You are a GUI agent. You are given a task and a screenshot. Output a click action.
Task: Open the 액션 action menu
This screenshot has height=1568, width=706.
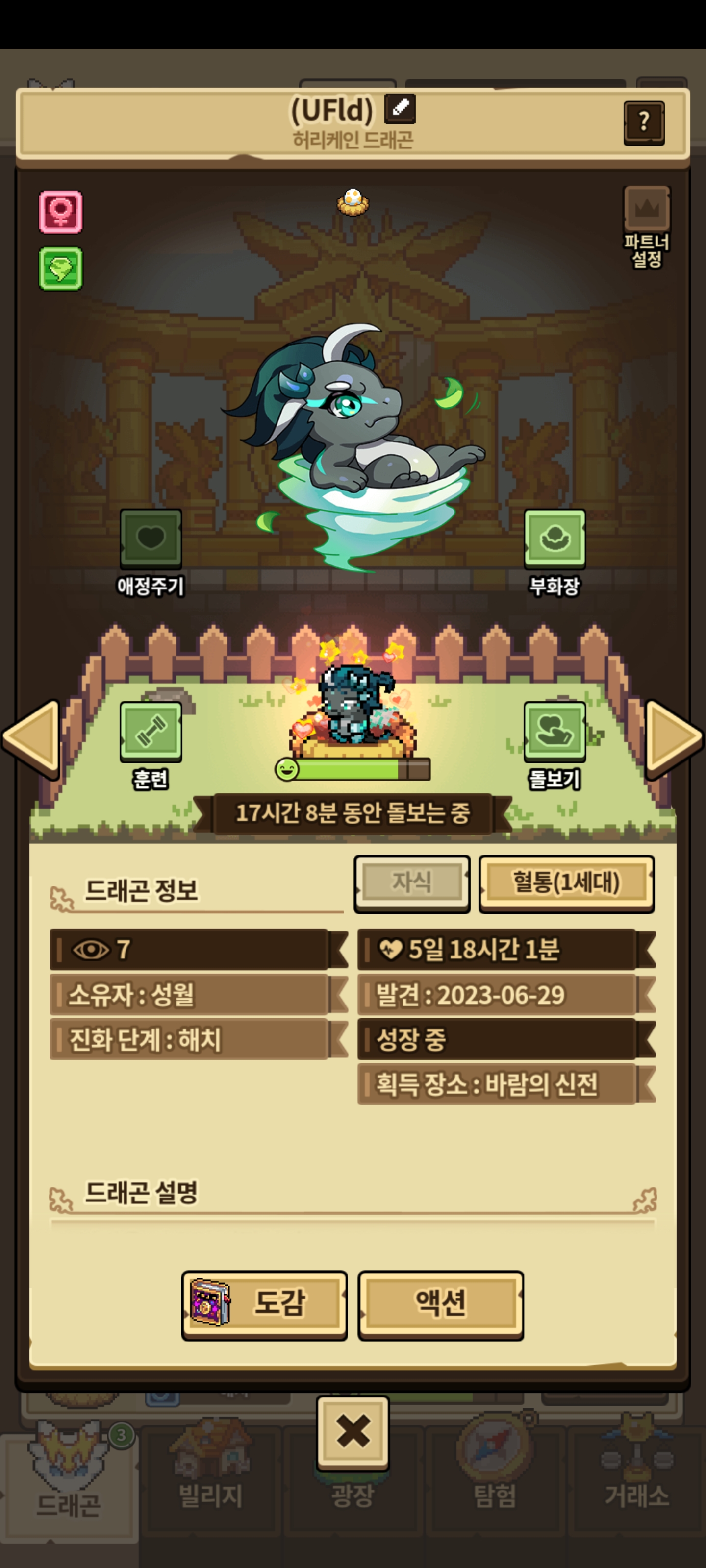440,1304
